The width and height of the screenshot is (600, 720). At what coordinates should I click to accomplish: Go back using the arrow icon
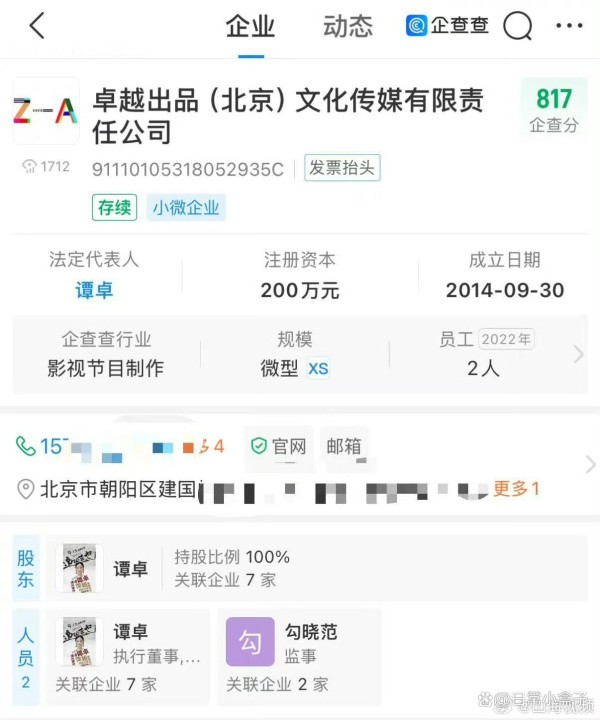(x=37, y=27)
